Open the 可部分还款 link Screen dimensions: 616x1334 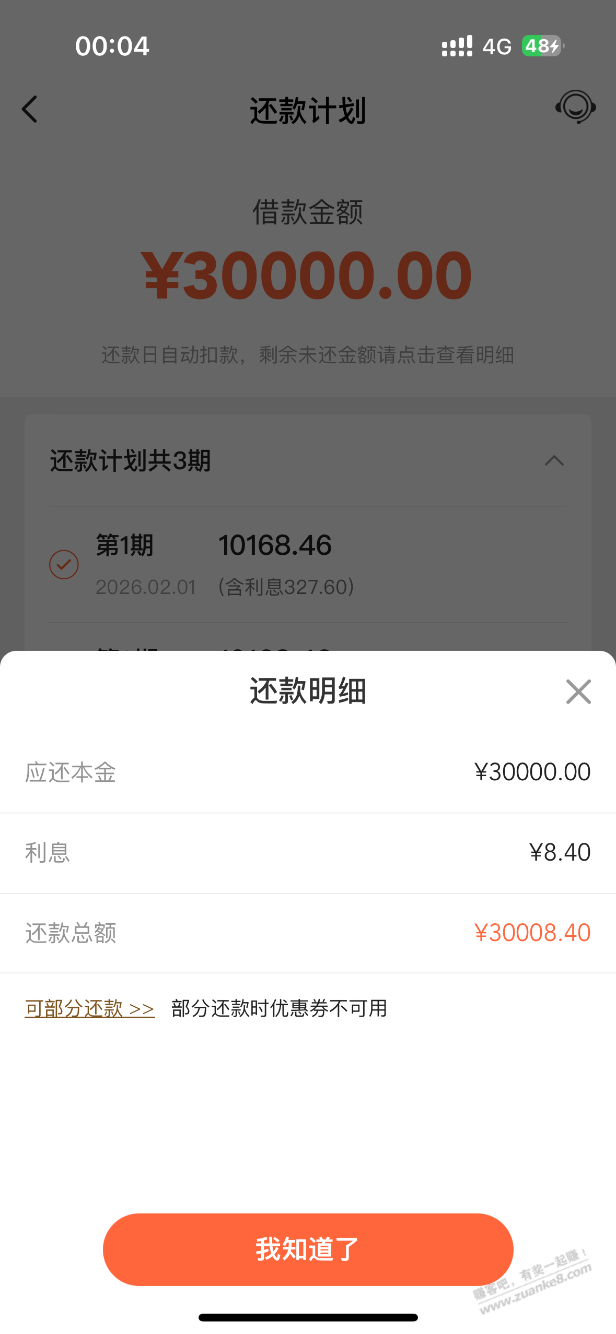pos(90,1008)
